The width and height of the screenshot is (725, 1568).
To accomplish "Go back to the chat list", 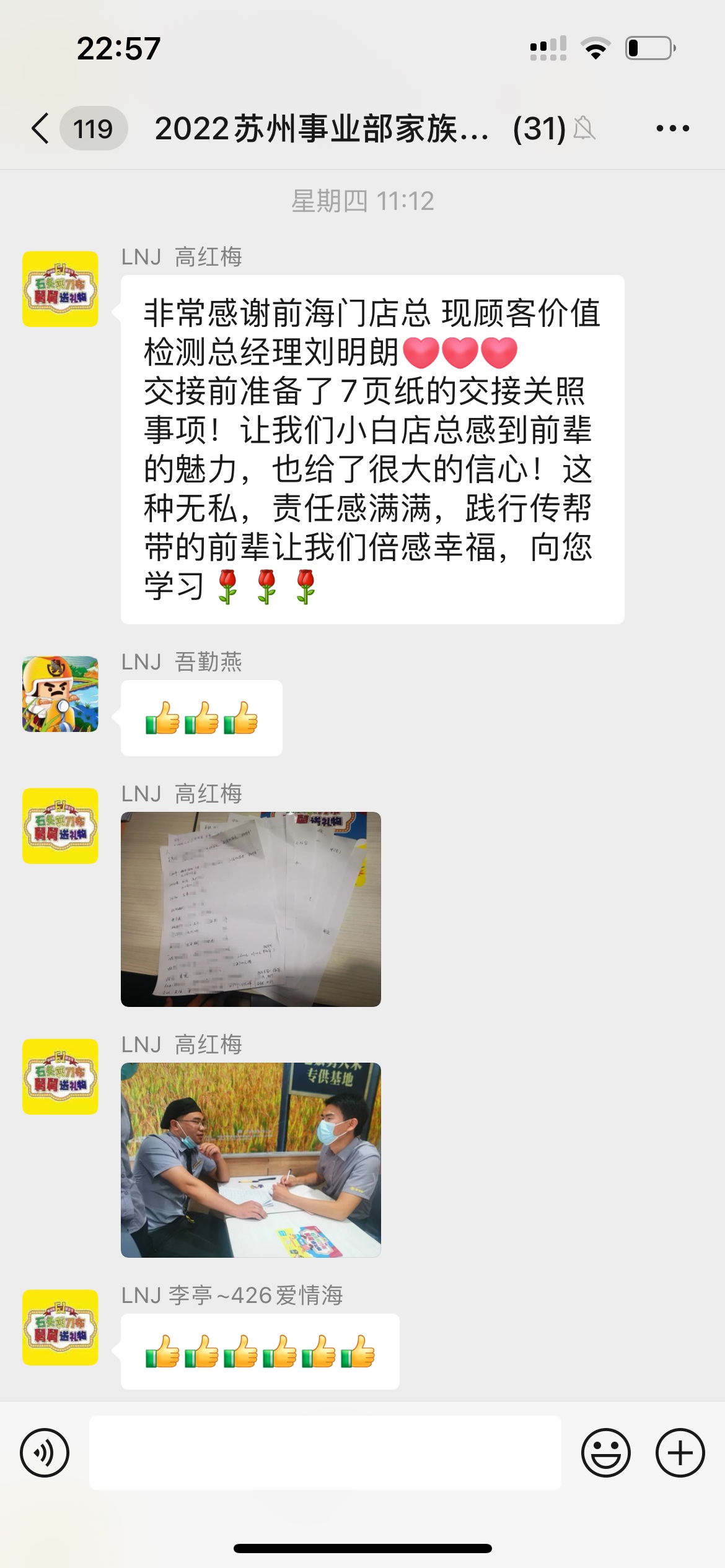I will coord(41,129).
